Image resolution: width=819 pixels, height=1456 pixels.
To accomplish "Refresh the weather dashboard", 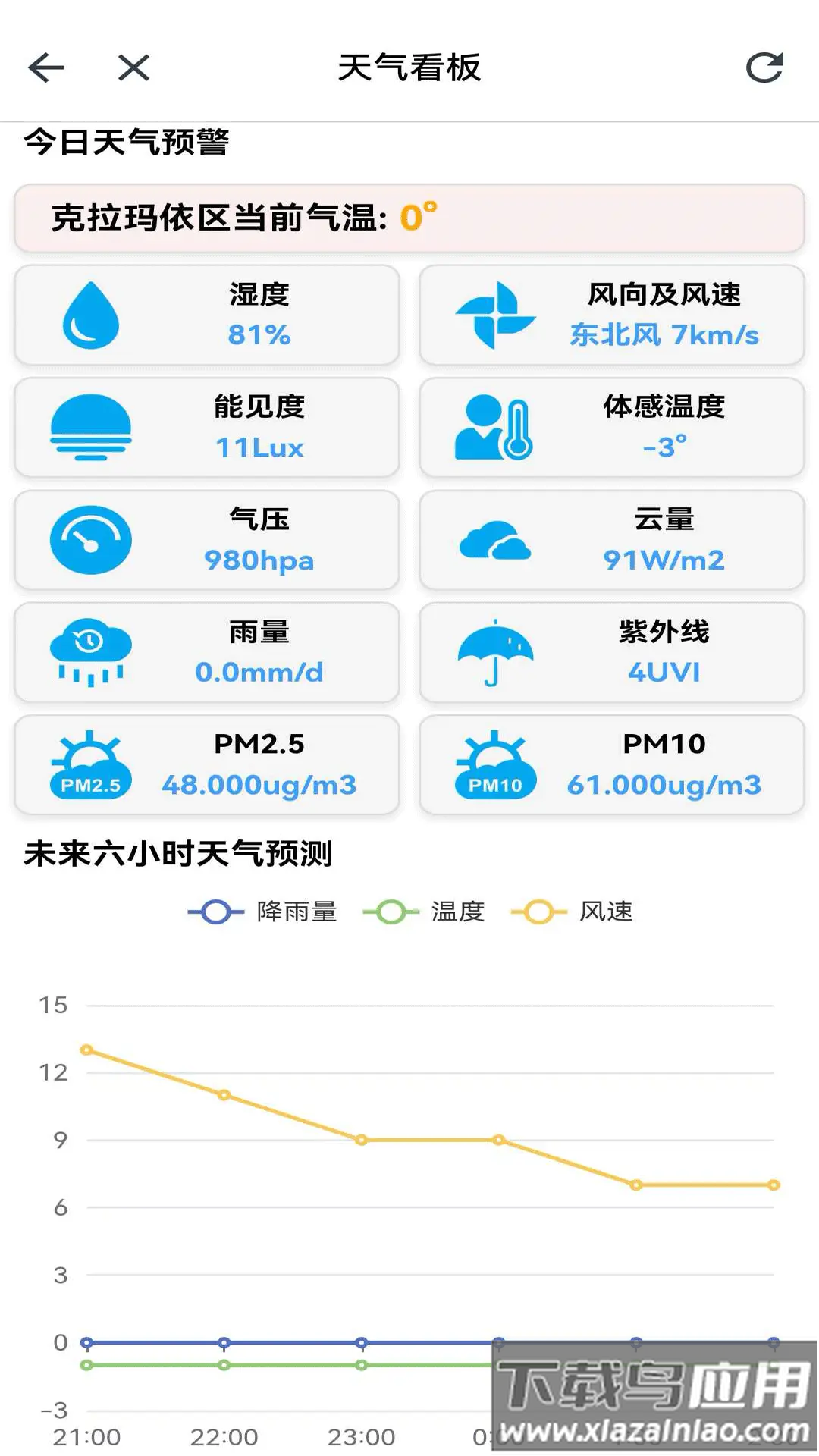I will [x=764, y=67].
